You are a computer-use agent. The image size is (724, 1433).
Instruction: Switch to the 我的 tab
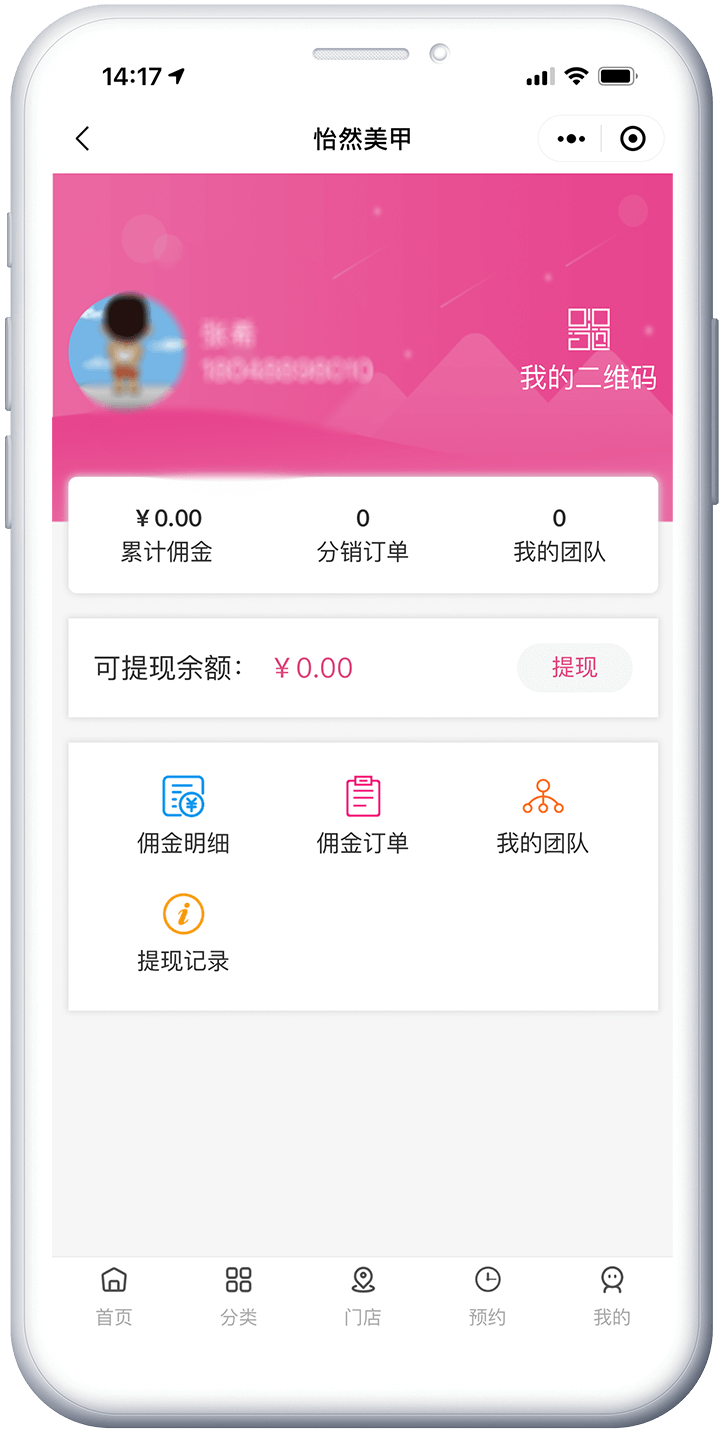611,1295
